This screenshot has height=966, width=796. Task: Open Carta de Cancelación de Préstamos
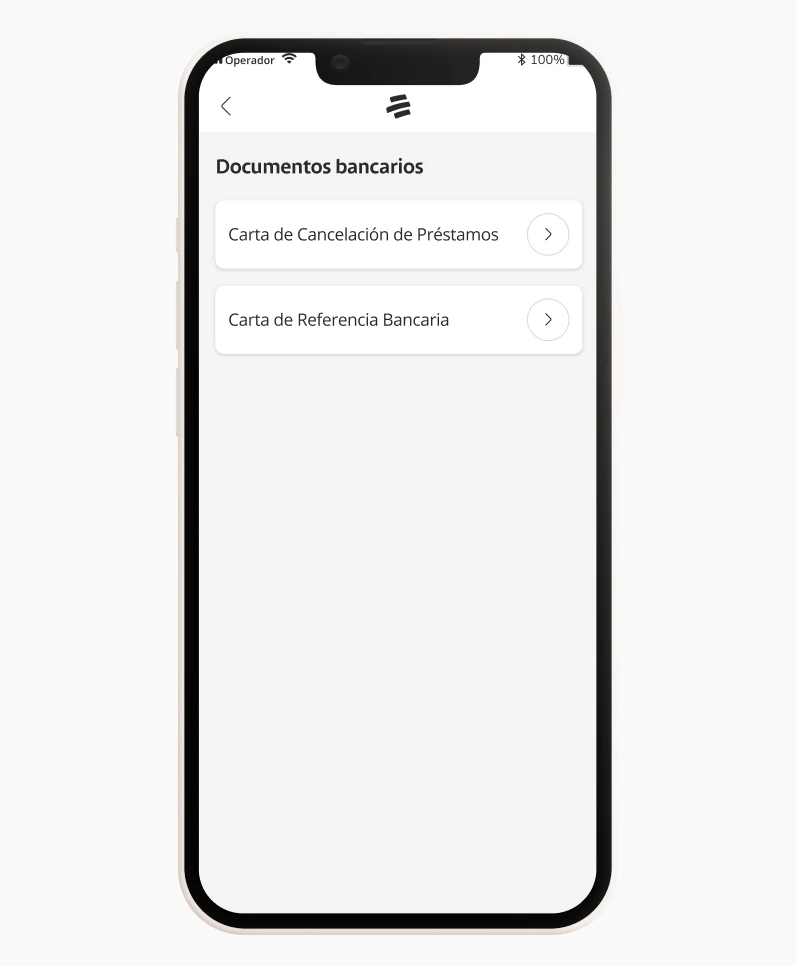pos(398,235)
